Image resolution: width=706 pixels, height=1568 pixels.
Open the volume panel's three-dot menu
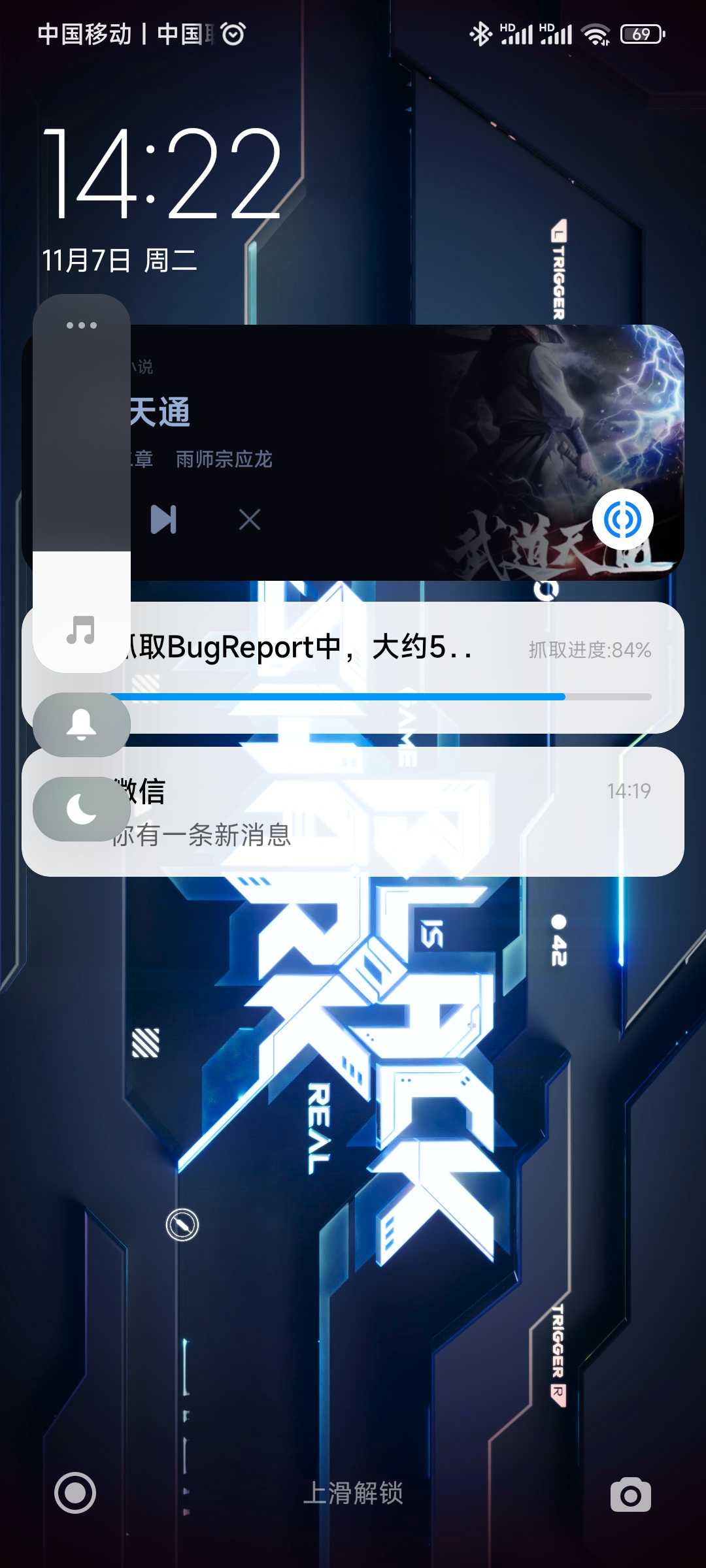click(82, 325)
